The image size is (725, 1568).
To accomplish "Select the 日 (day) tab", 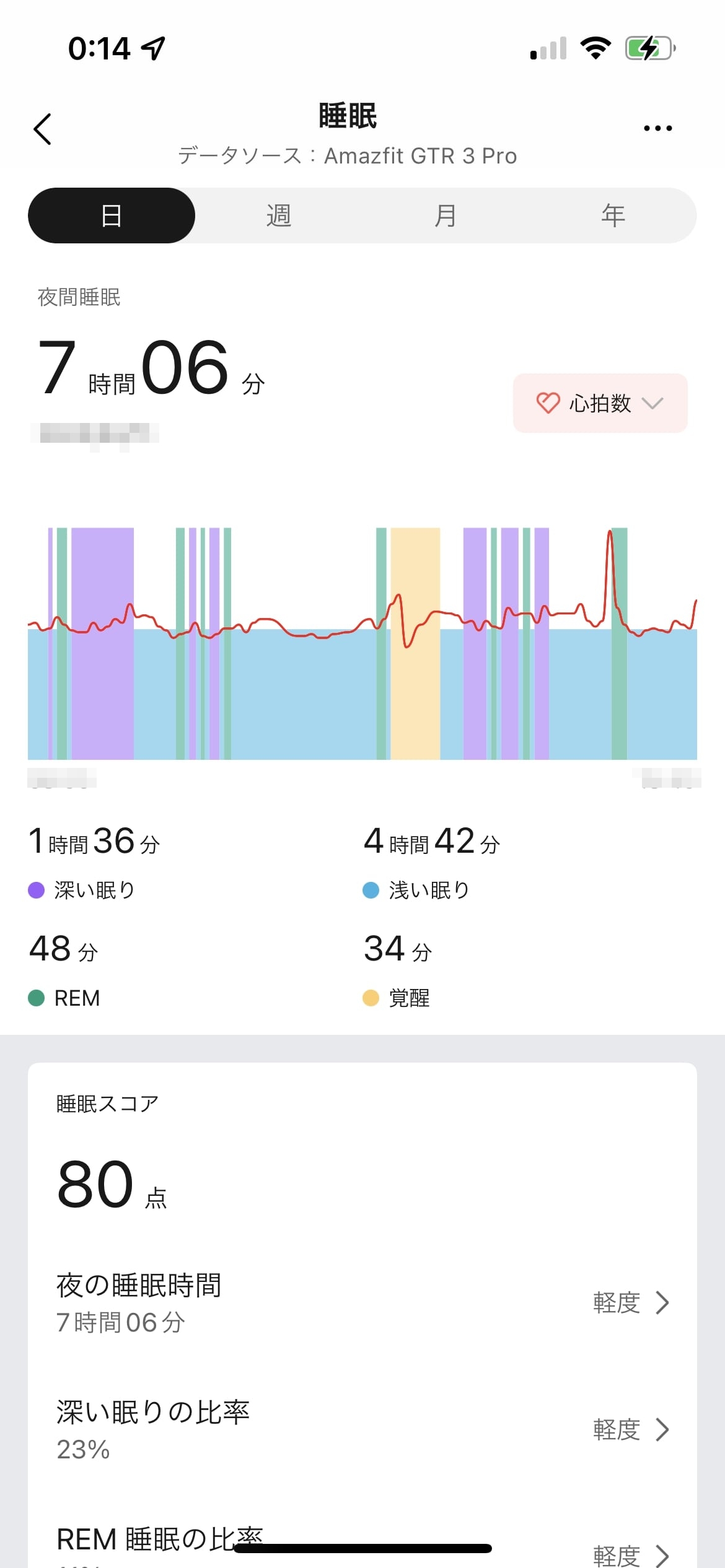I will point(112,216).
